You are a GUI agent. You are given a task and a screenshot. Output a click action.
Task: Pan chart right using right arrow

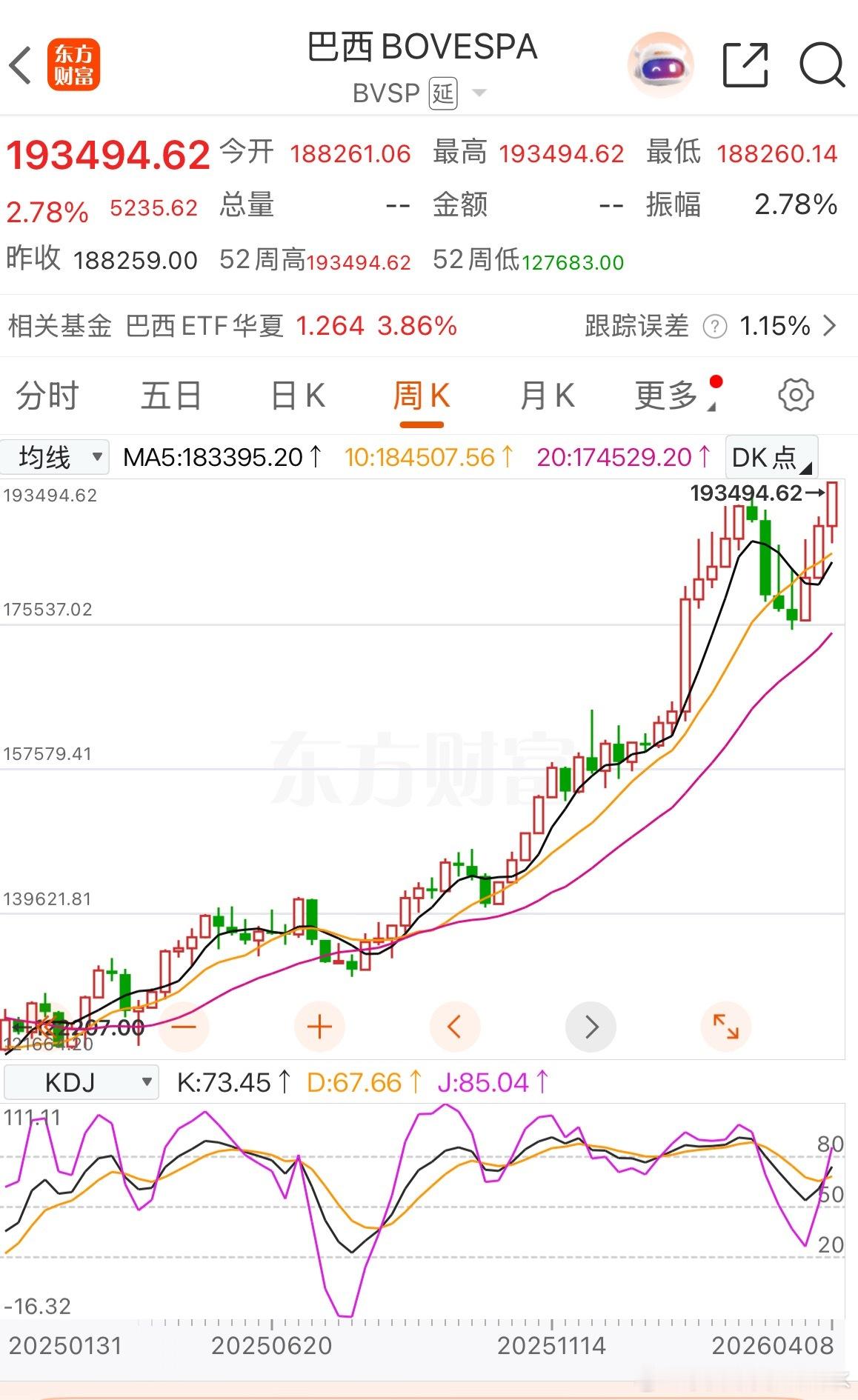591,1027
